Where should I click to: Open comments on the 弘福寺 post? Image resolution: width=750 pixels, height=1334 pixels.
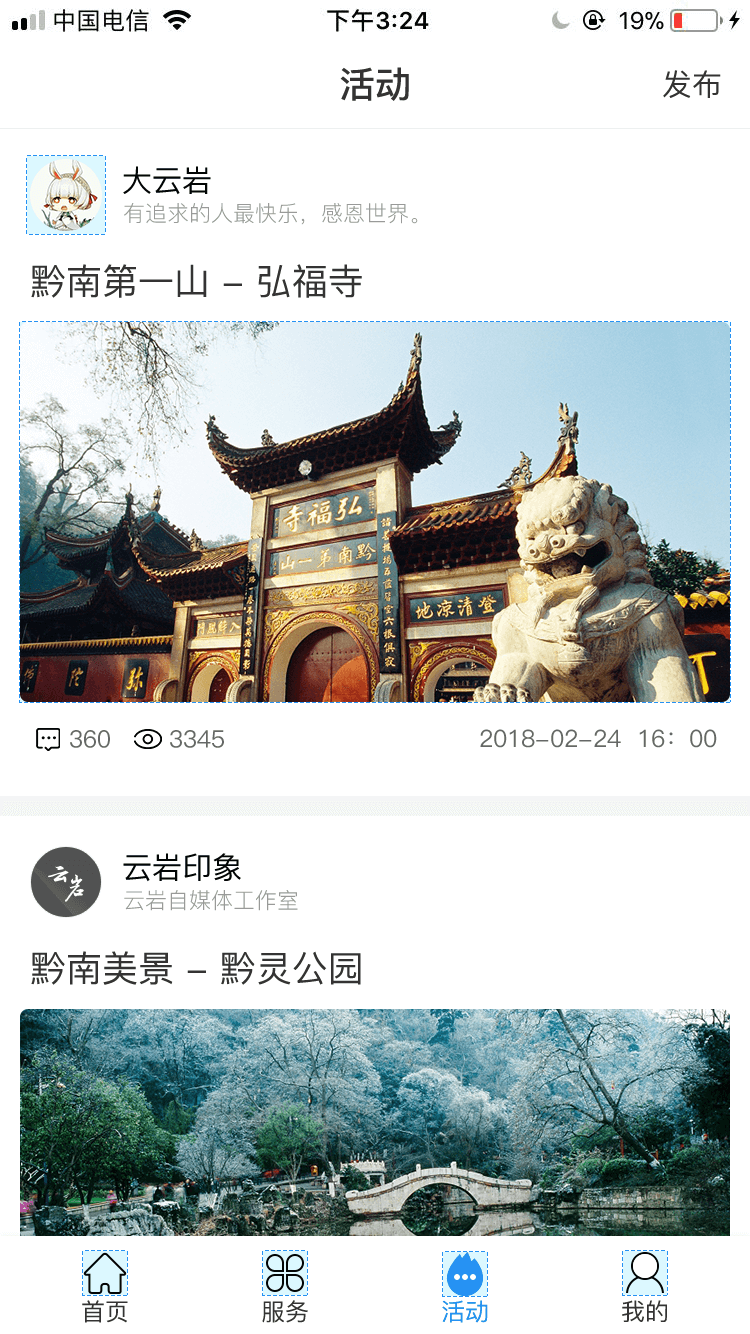point(73,739)
